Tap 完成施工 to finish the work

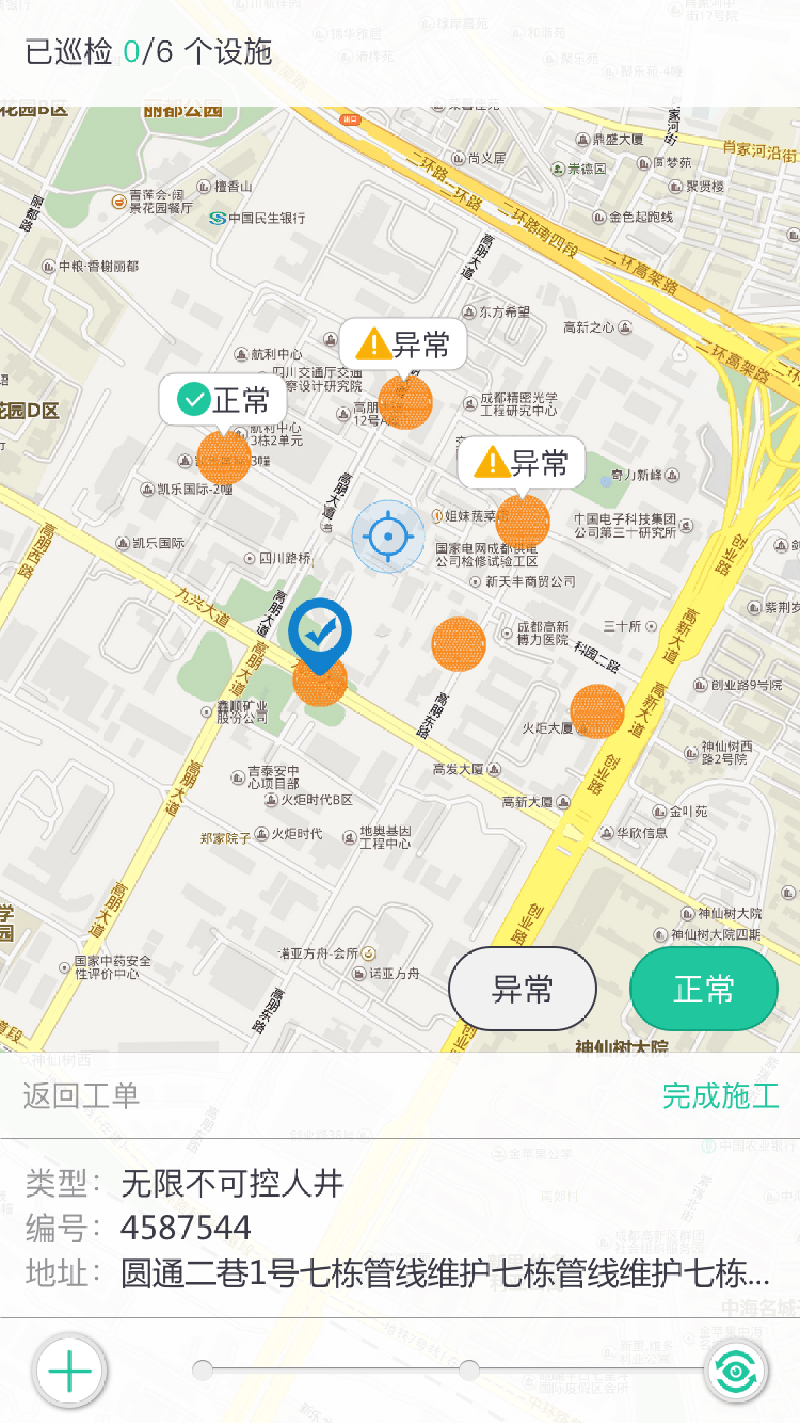(x=720, y=1095)
